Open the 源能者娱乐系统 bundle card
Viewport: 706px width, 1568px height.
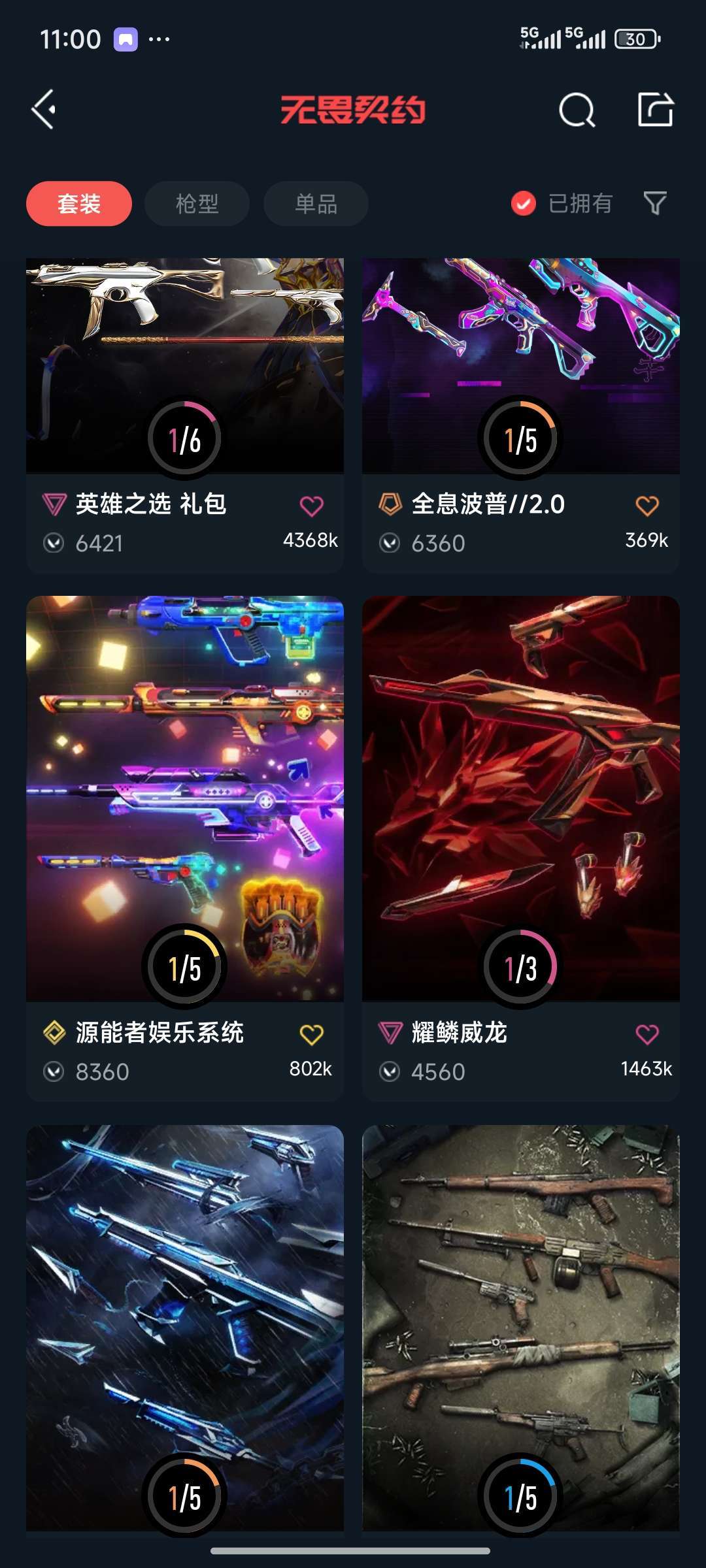pos(185,849)
